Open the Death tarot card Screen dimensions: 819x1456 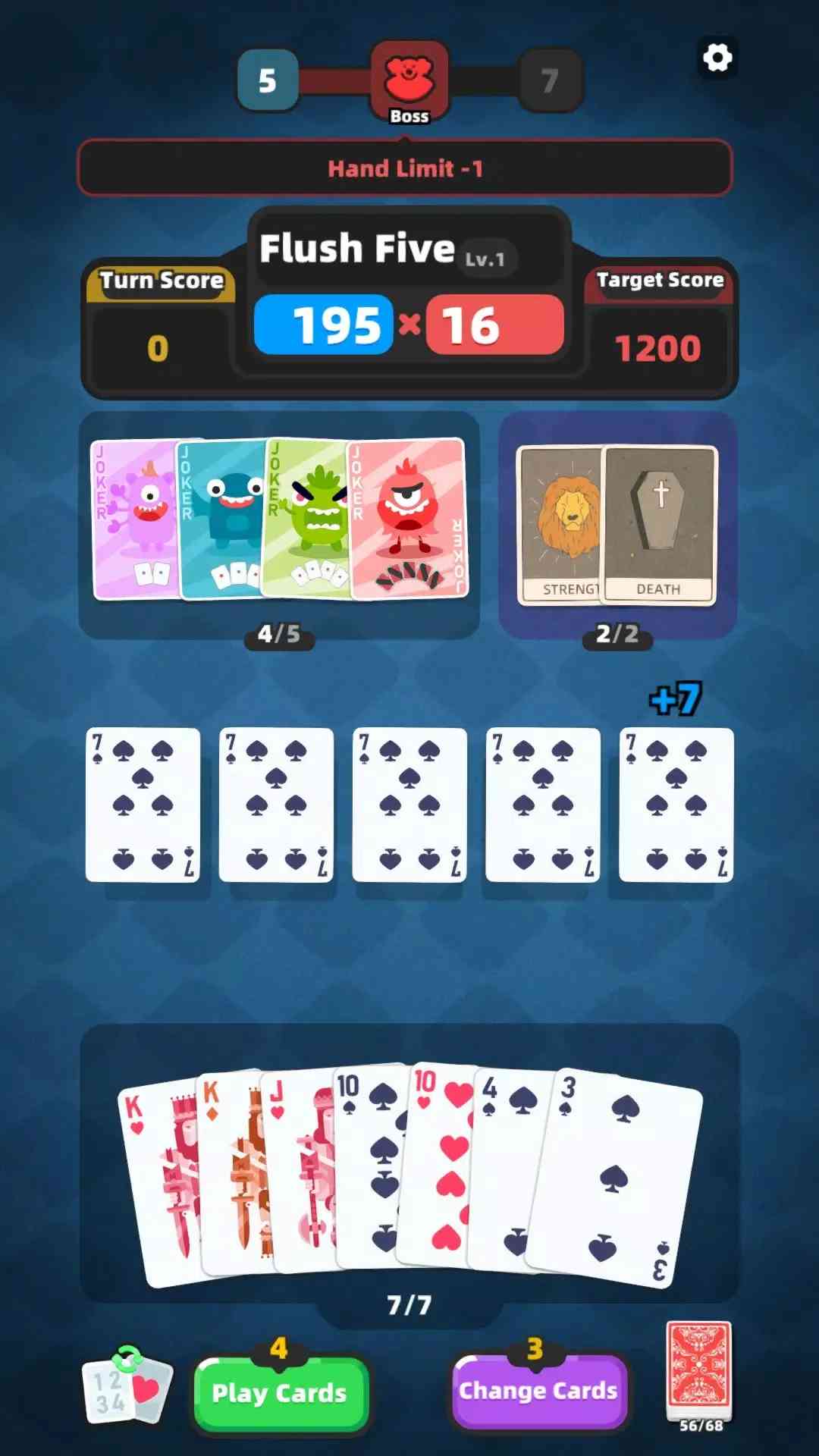(x=660, y=523)
